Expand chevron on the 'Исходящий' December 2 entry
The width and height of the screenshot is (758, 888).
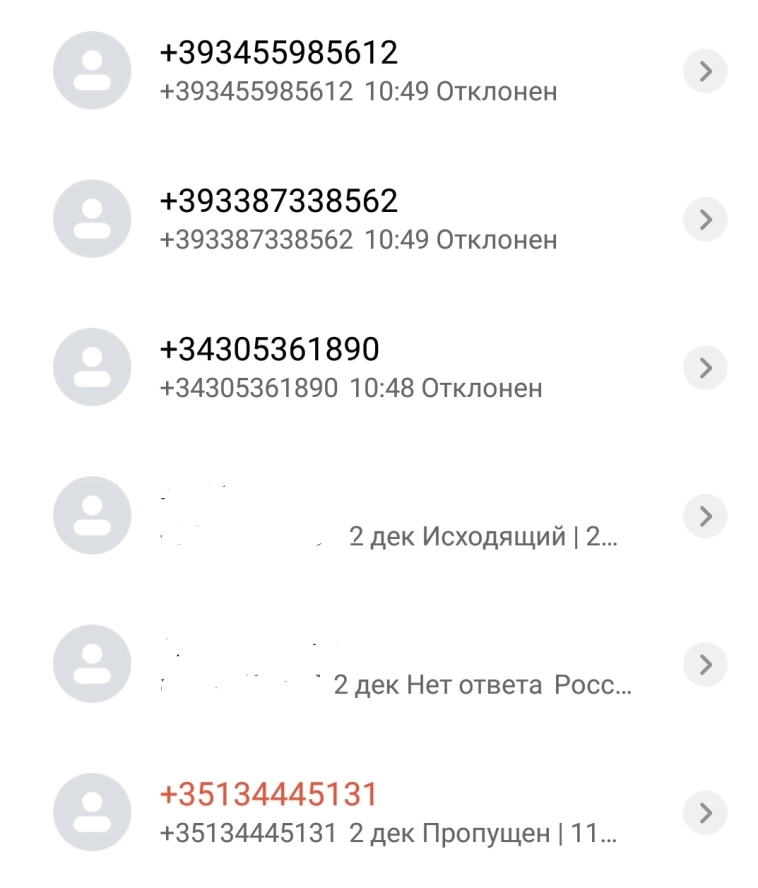point(707,515)
